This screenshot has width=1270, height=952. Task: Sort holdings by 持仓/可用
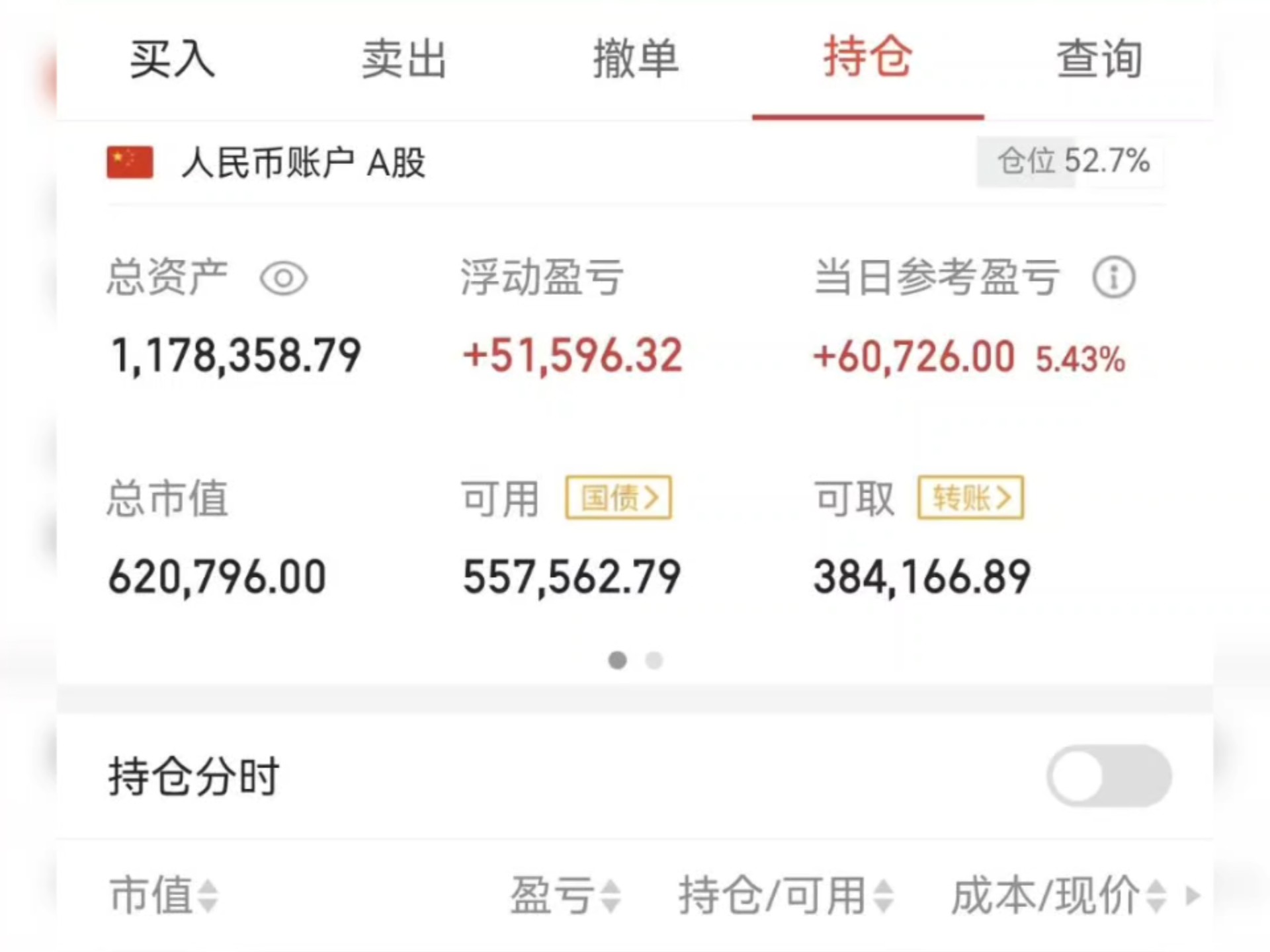click(786, 895)
